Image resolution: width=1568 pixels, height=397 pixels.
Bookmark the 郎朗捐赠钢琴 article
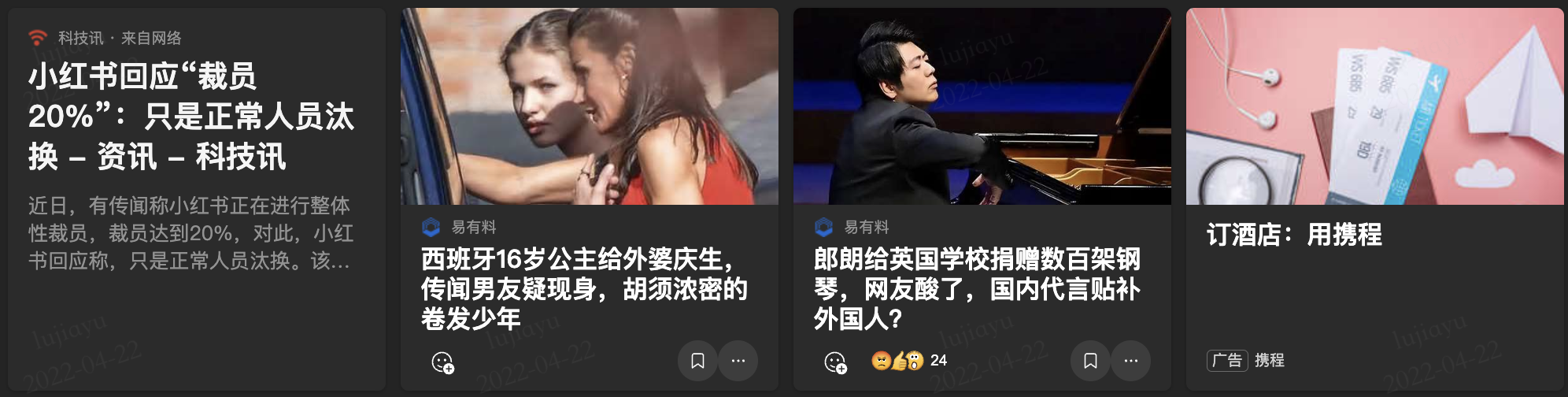click(1090, 361)
